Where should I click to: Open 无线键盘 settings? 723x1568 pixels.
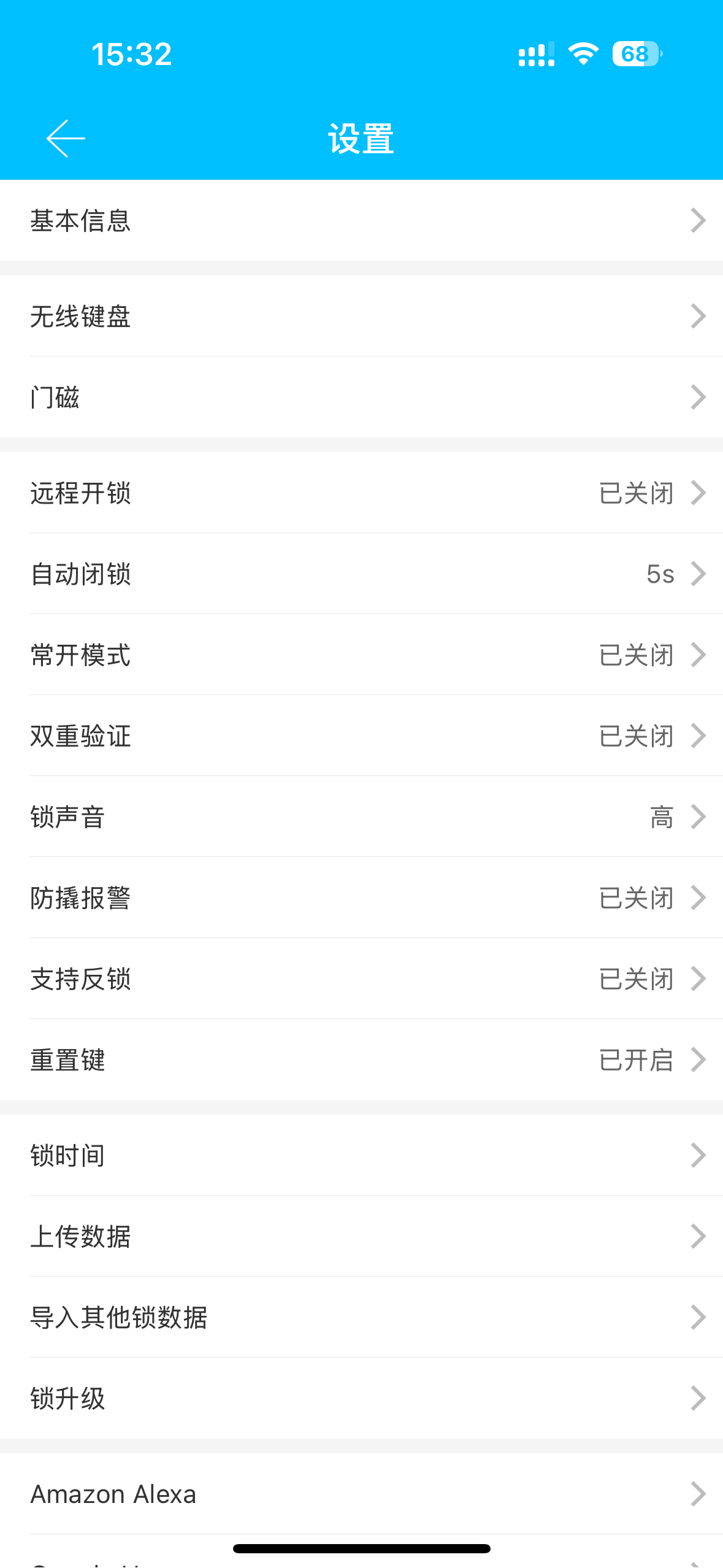point(361,317)
